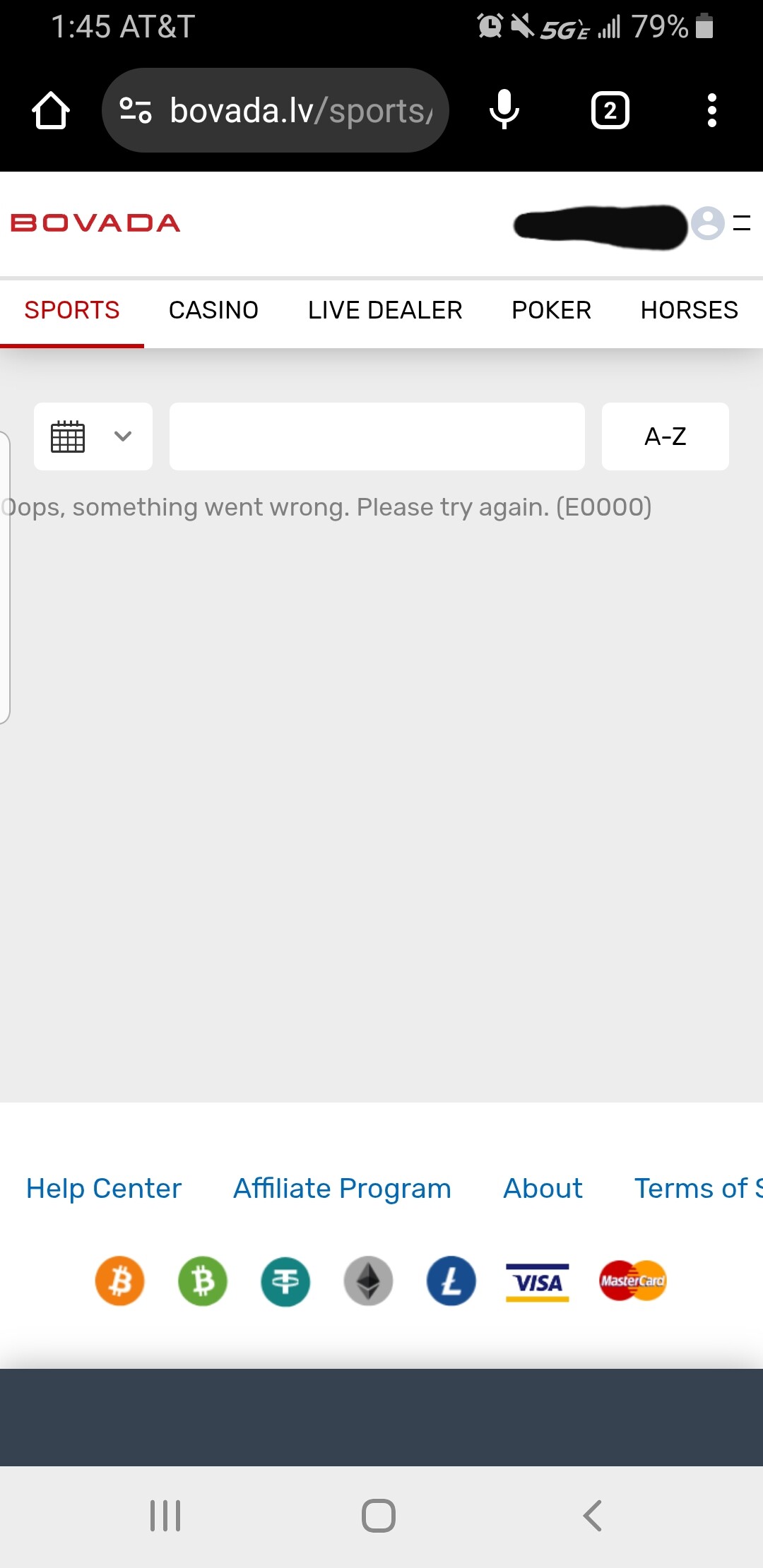Image resolution: width=763 pixels, height=1568 pixels.
Task: Go to the browser home page
Action: [x=51, y=111]
